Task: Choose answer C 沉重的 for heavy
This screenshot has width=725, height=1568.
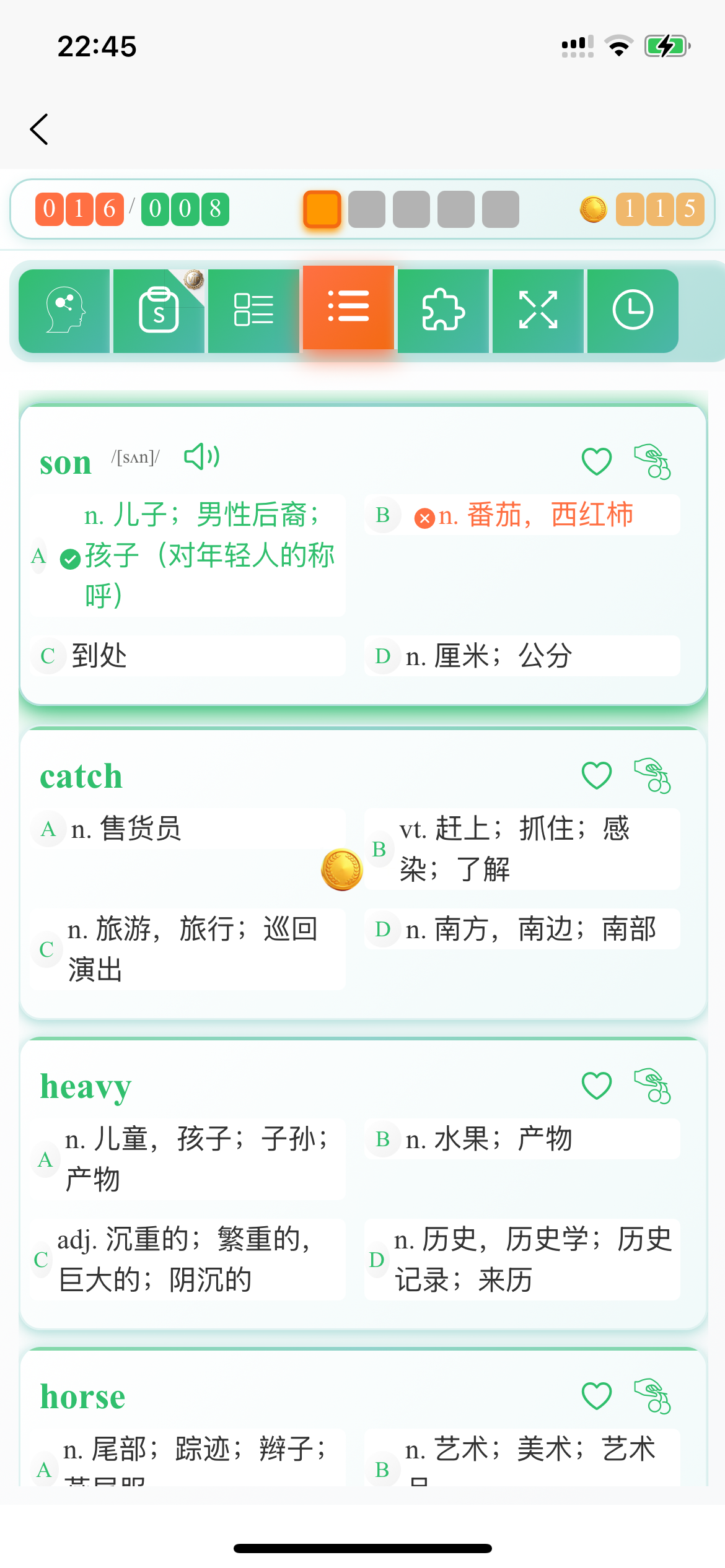Action: [188, 1260]
